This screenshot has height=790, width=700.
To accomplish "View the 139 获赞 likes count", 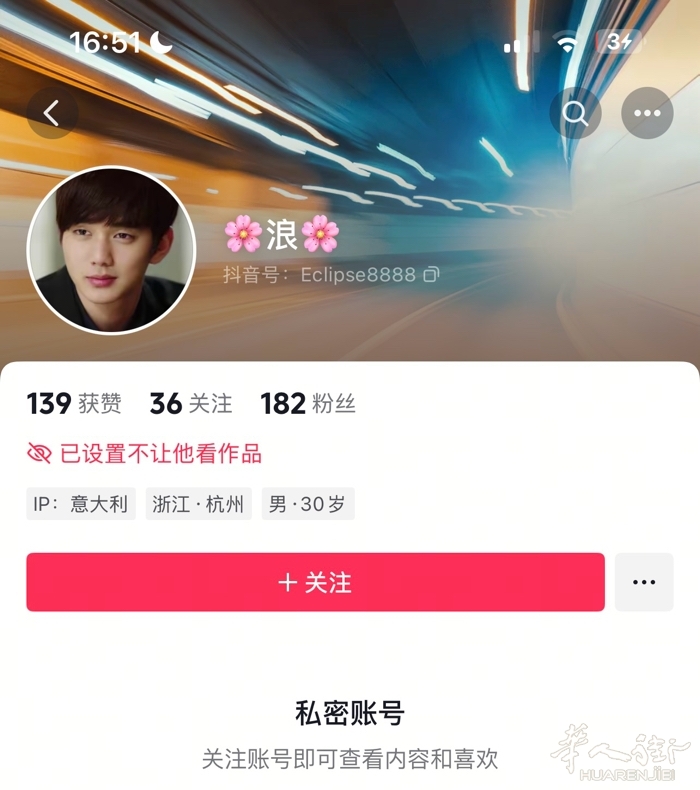I will coord(74,404).
